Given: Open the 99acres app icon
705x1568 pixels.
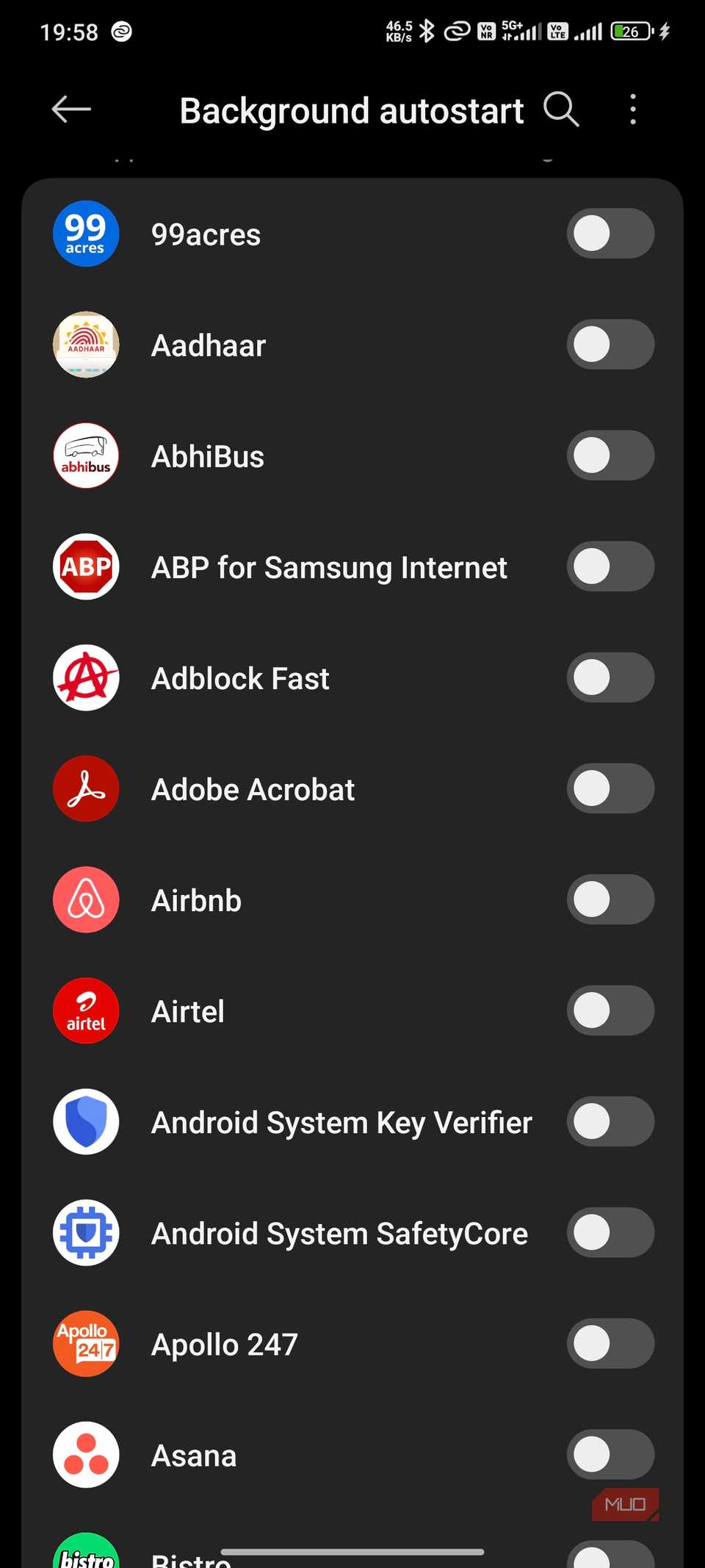Looking at the screenshot, I should (85, 234).
